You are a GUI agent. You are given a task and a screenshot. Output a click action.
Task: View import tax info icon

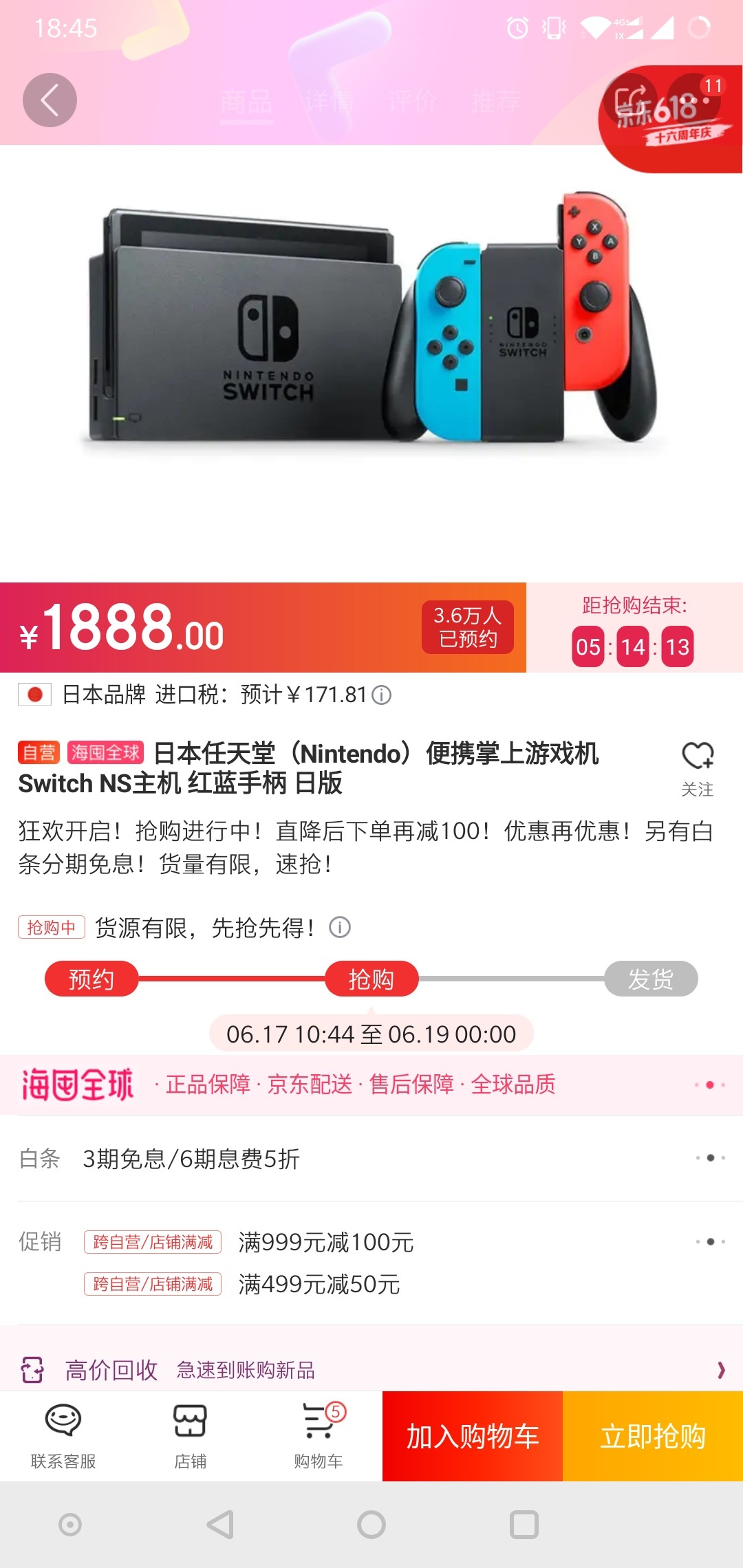[x=382, y=695]
